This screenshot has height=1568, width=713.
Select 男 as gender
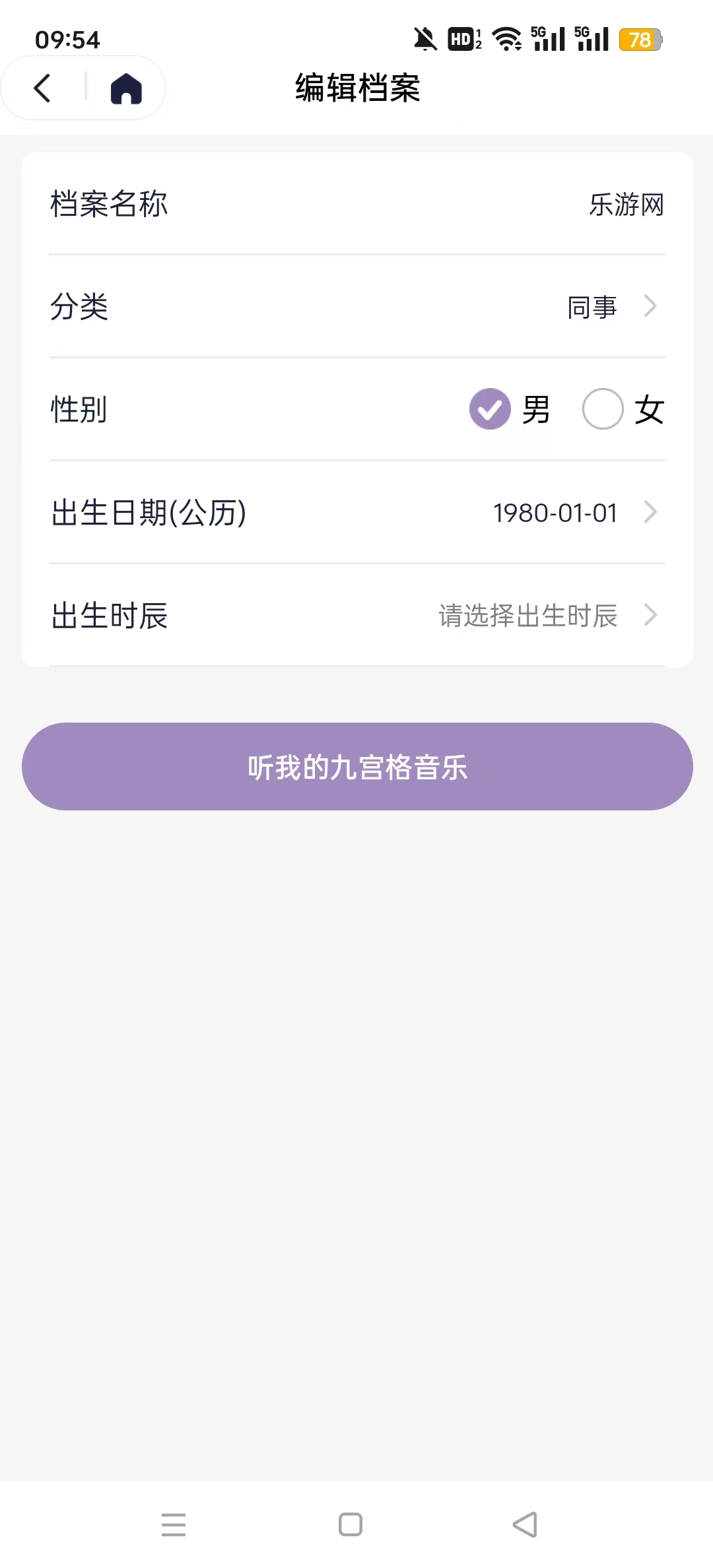pos(490,409)
